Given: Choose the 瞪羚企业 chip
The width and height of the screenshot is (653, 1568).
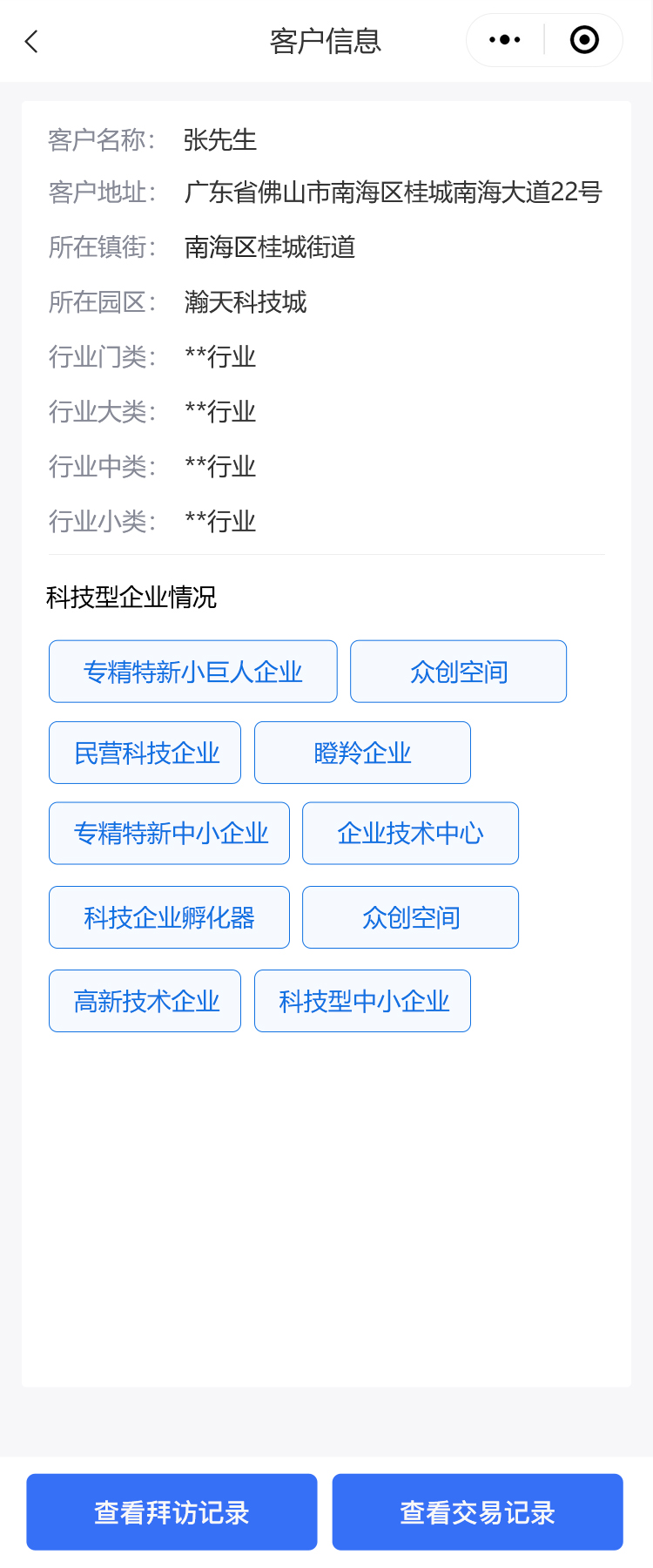Looking at the screenshot, I should coord(362,753).
